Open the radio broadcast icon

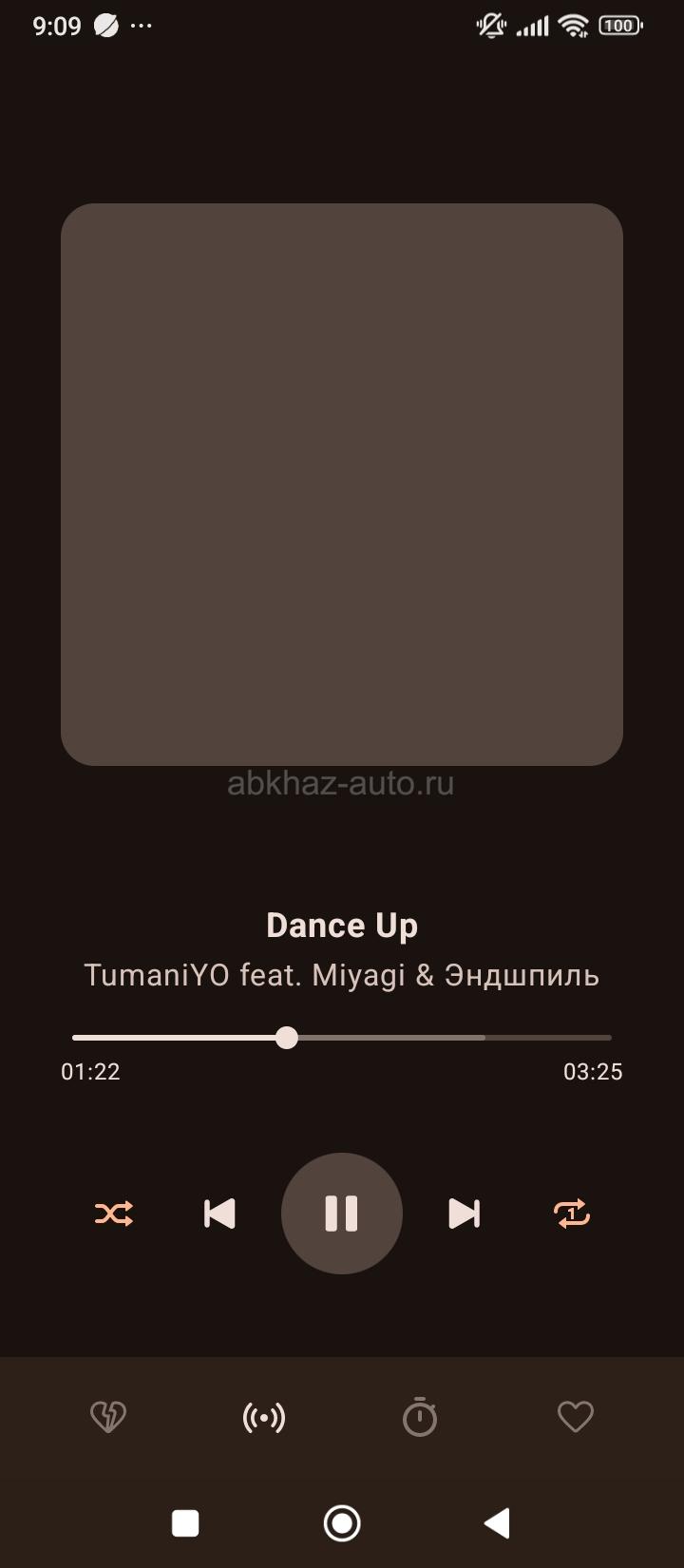[264, 1418]
